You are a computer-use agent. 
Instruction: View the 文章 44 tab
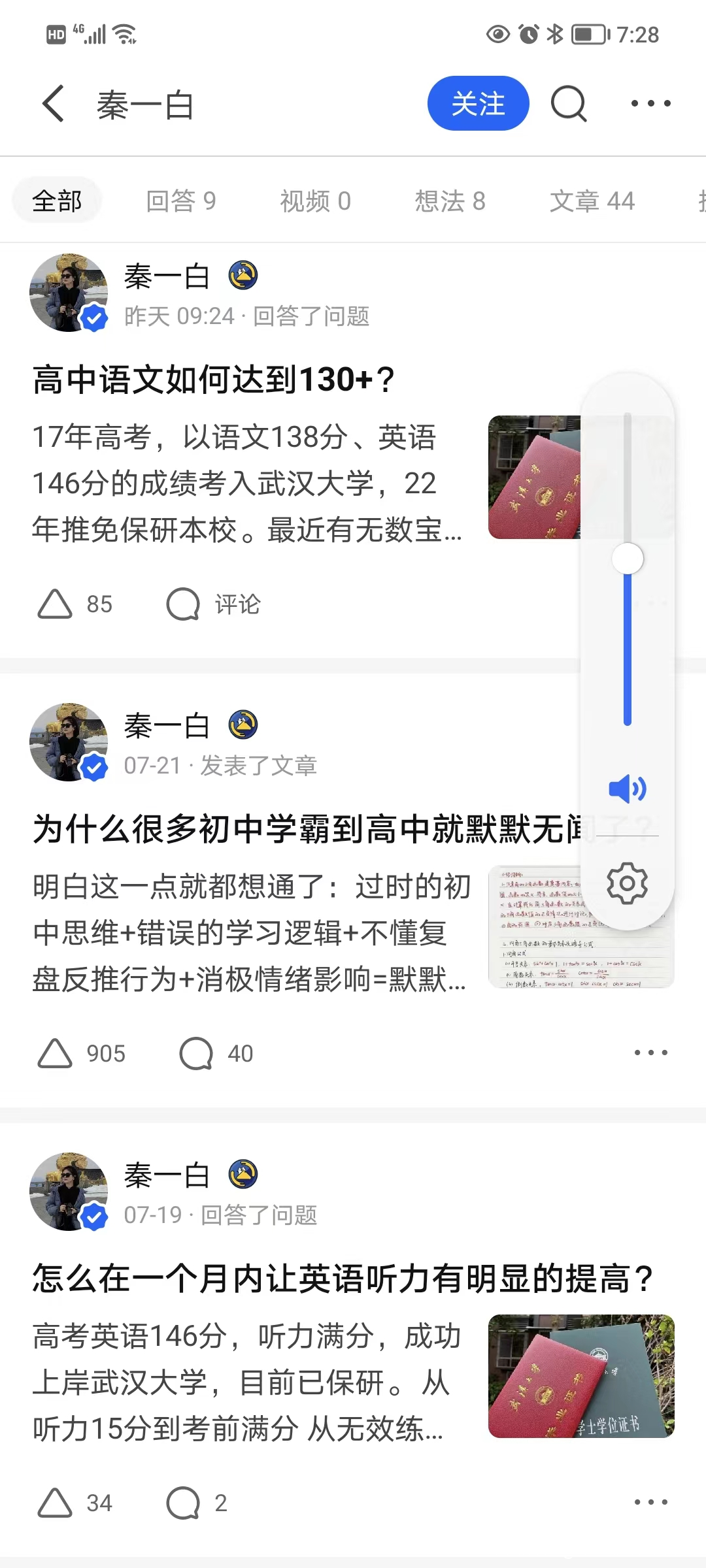[x=592, y=201]
